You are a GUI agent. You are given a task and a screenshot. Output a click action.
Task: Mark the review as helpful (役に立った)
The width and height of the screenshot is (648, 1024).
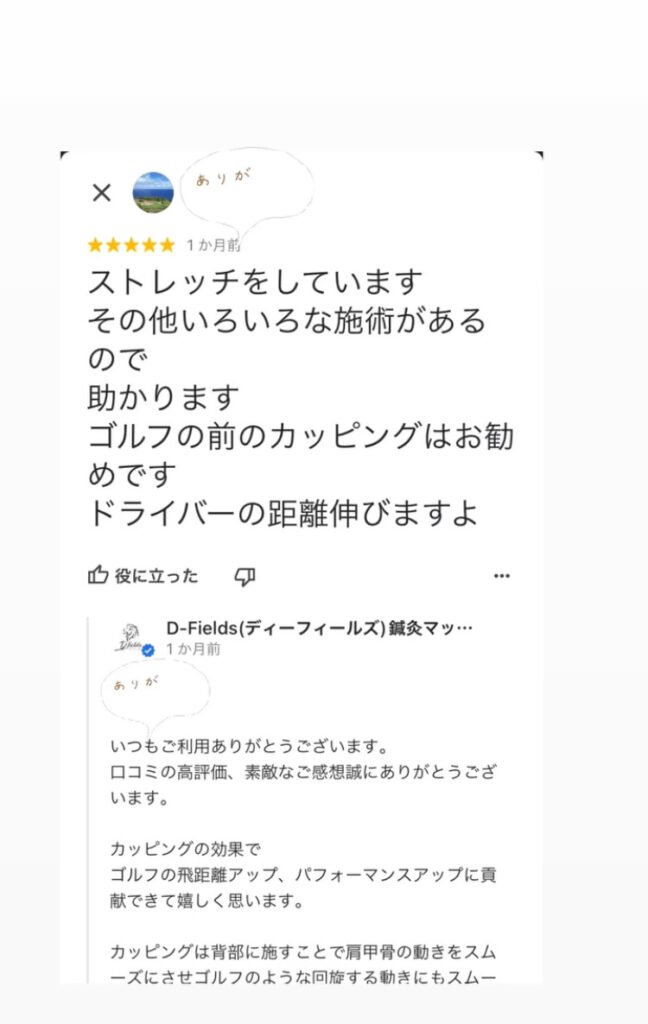[x=143, y=576]
